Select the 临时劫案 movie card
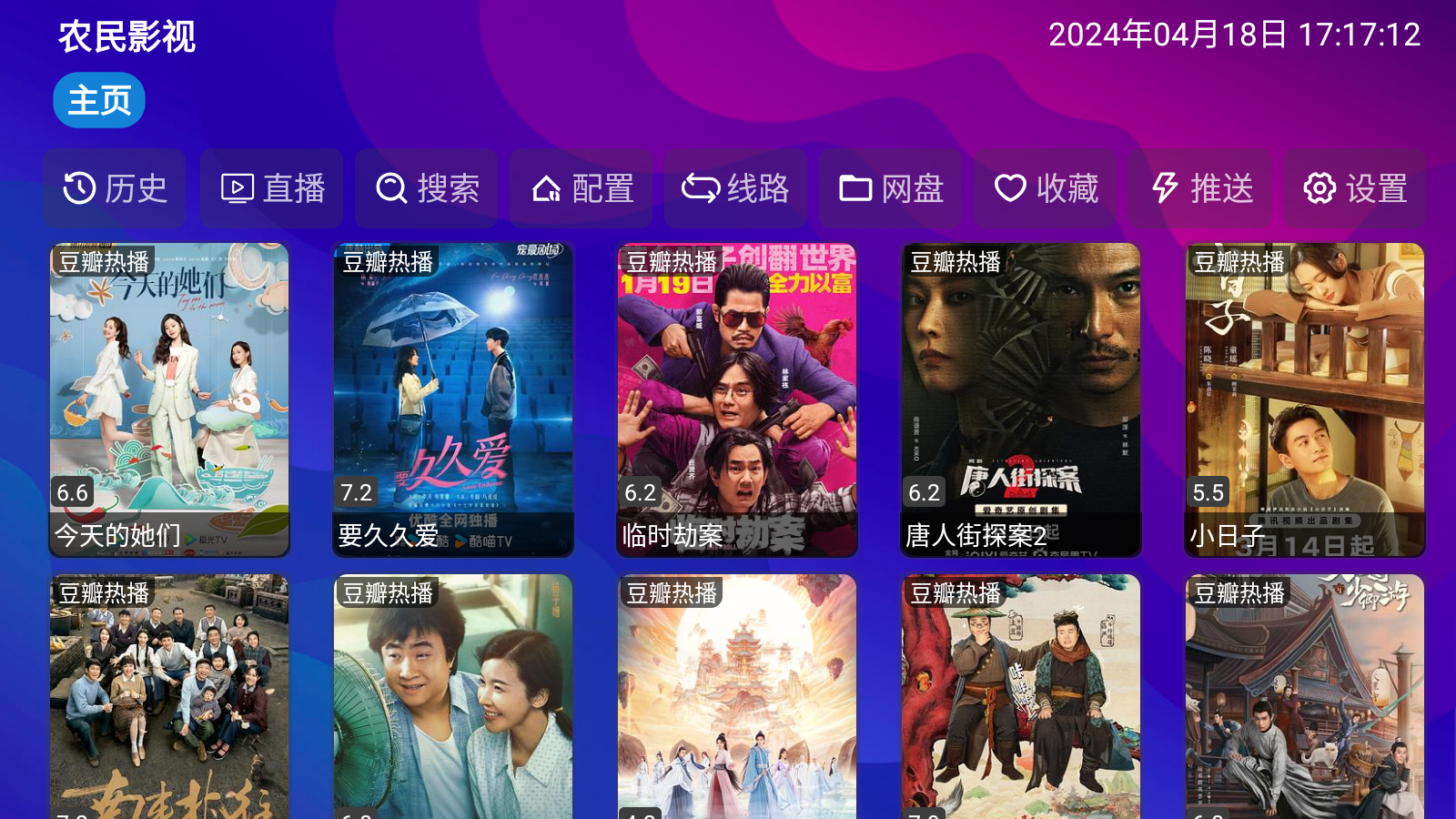Image resolution: width=1456 pixels, height=819 pixels. [x=737, y=399]
